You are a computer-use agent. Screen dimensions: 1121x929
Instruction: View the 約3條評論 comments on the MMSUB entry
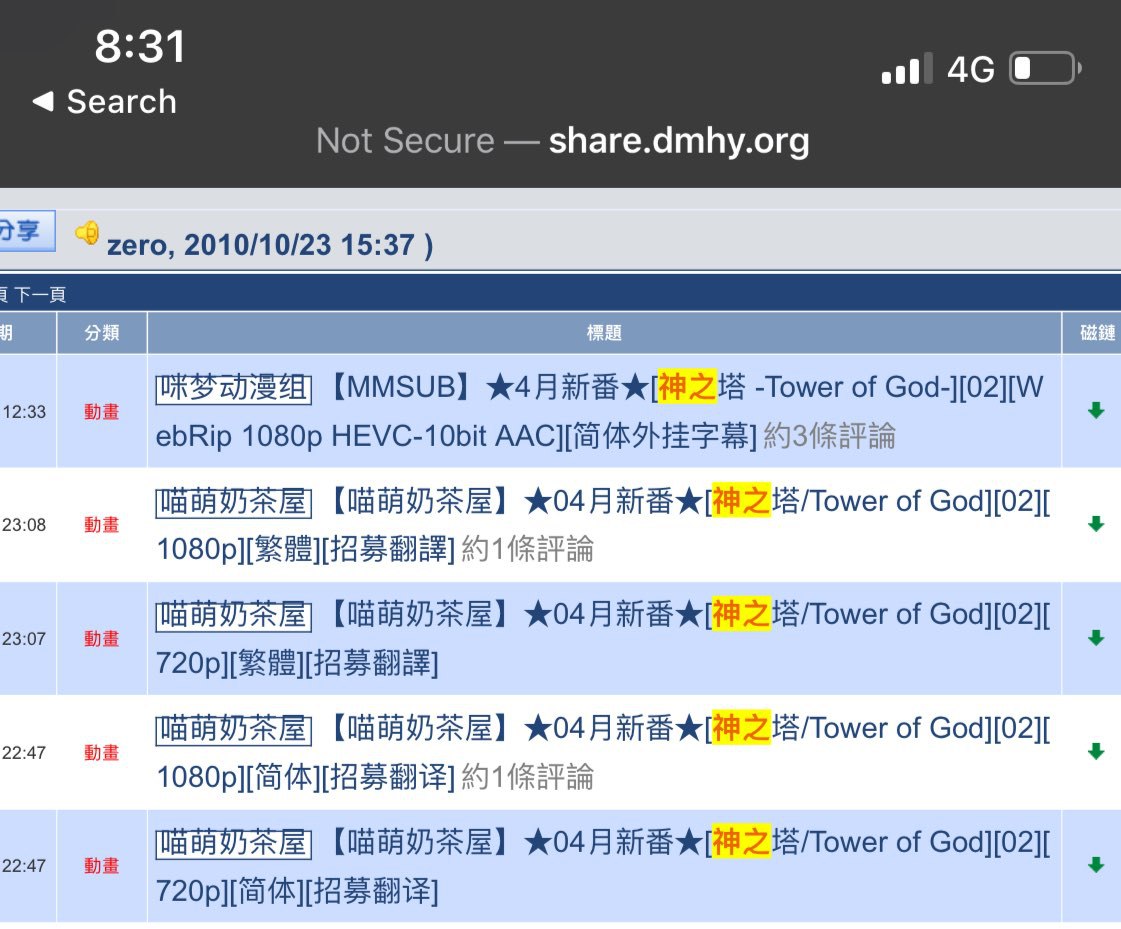[x=829, y=436]
